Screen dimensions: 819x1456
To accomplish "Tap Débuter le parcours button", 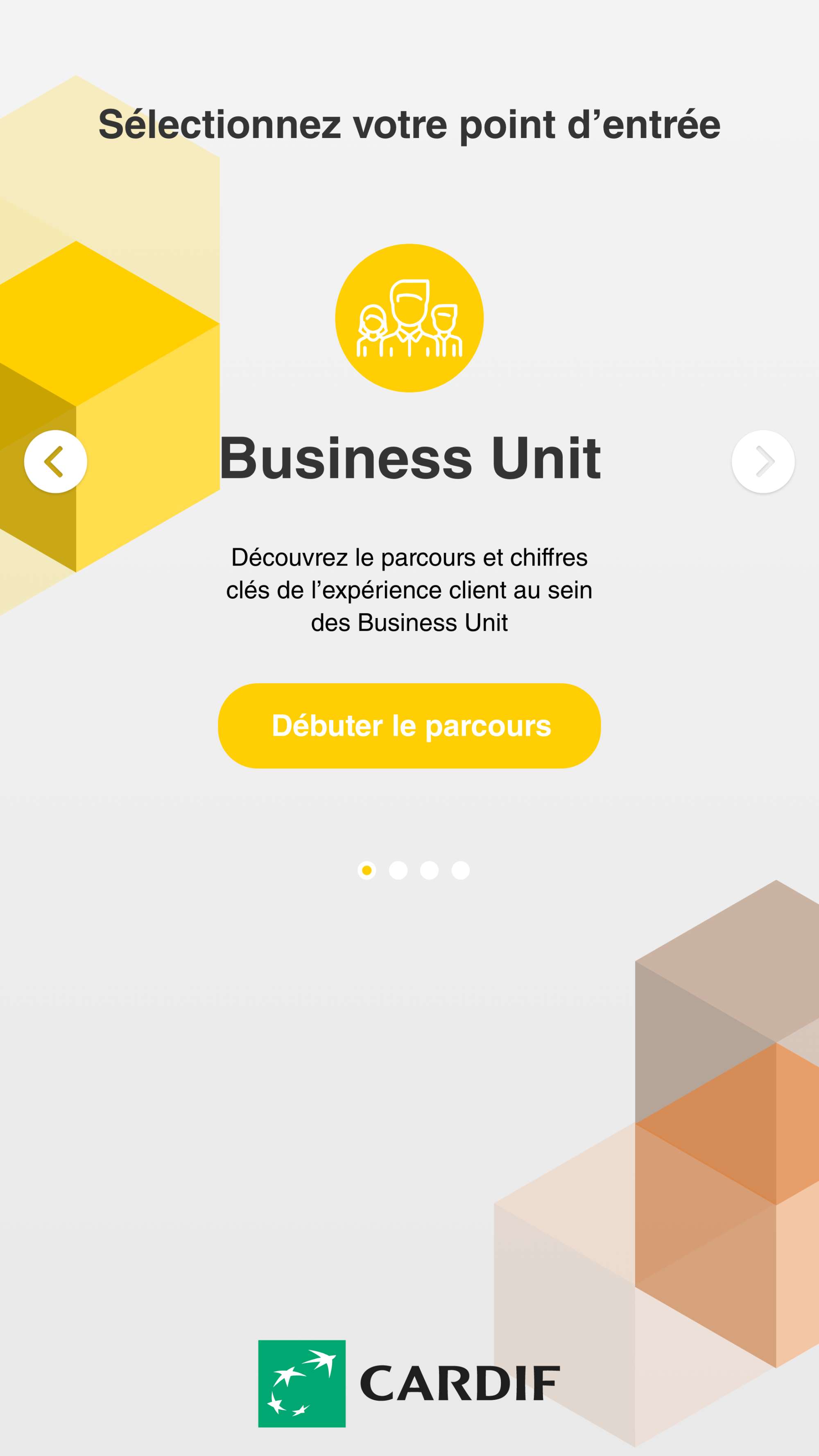I will point(409,726).
